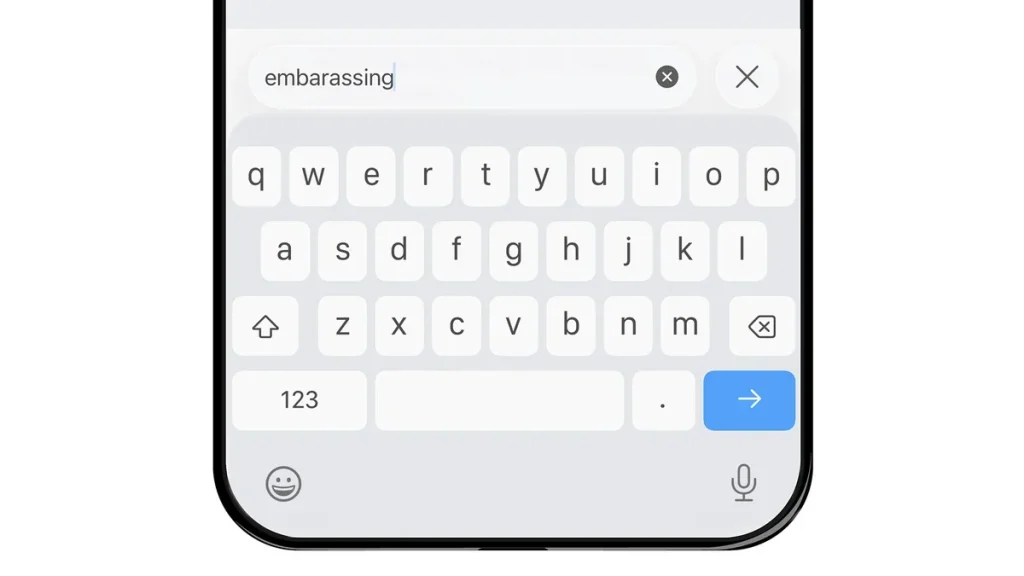Image resolution: width=1024 pixels, height=576 pixels.
Task: Type the letter a
Action: coord(285,251)
